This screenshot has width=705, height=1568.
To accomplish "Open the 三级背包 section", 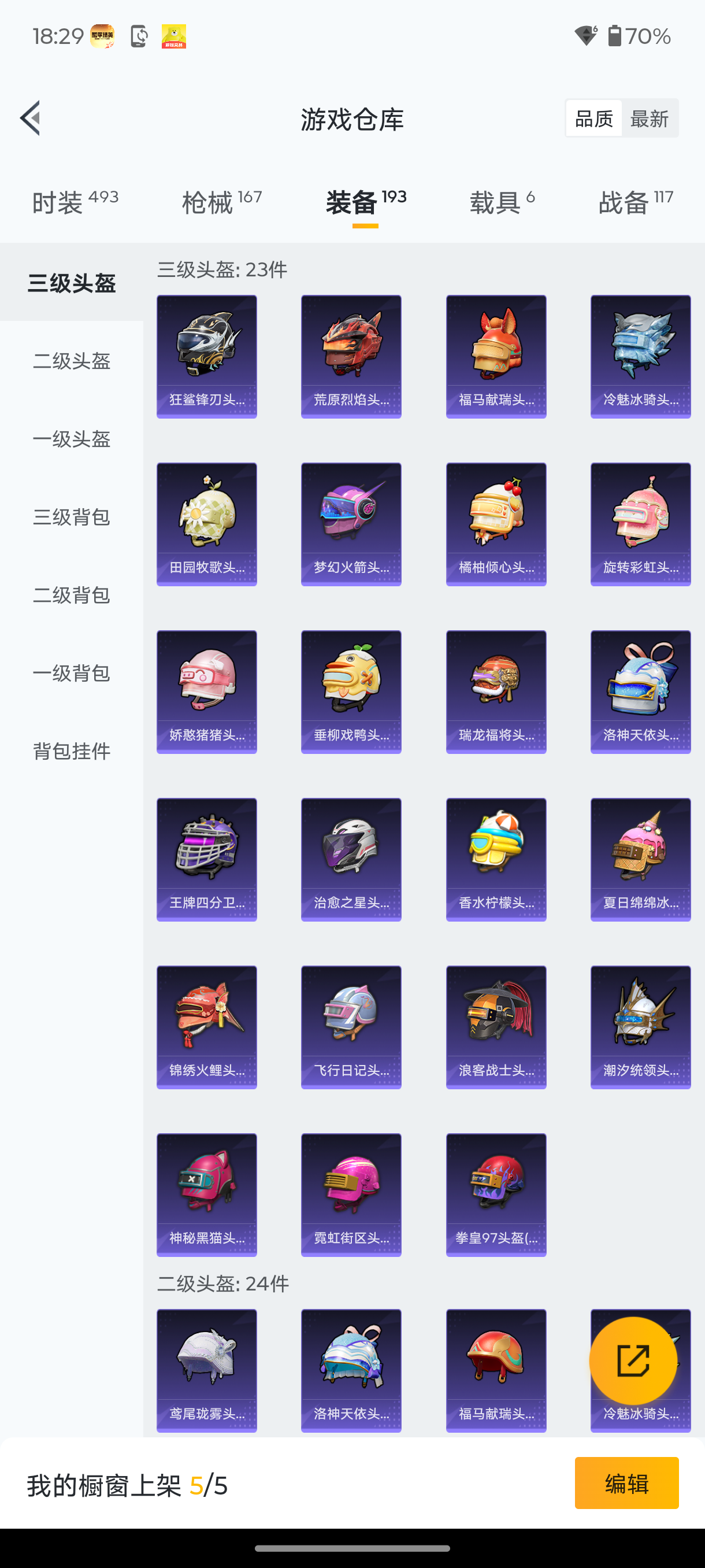I will pos(71,518).
